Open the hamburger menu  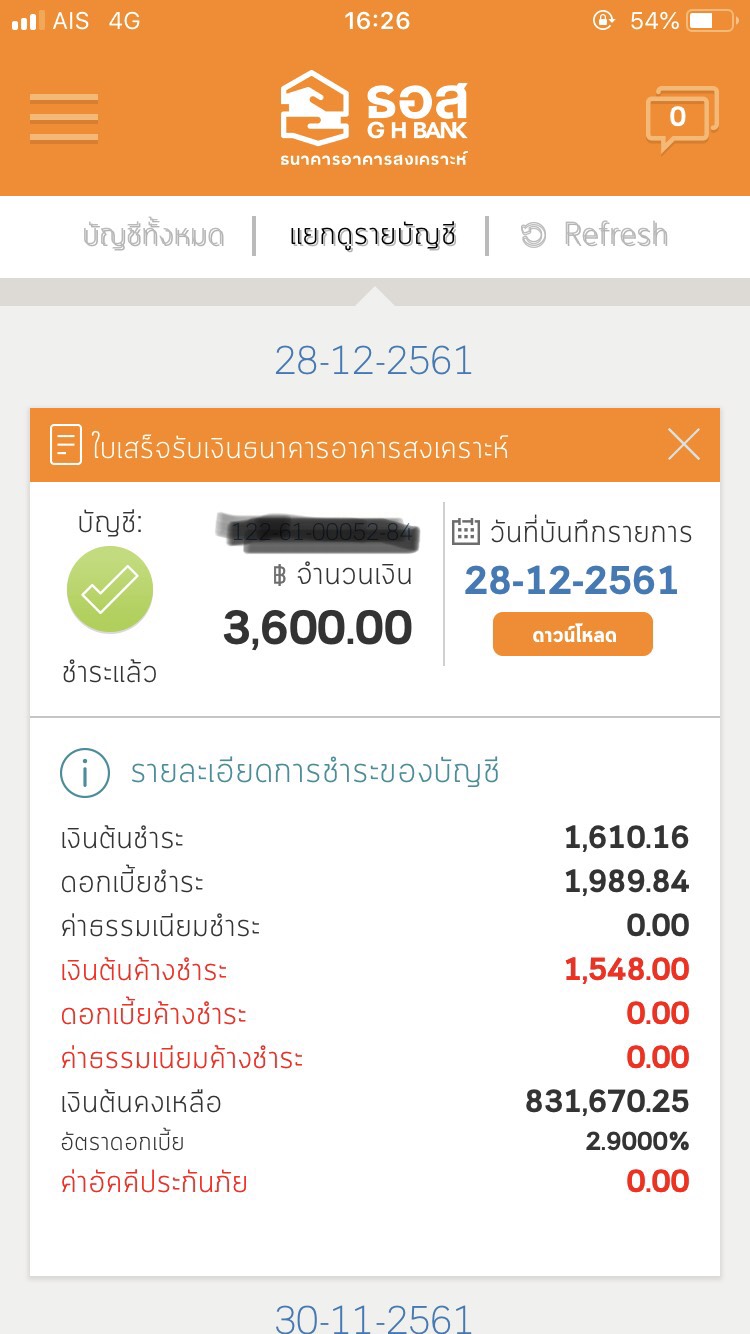click(x=64, y=119)
